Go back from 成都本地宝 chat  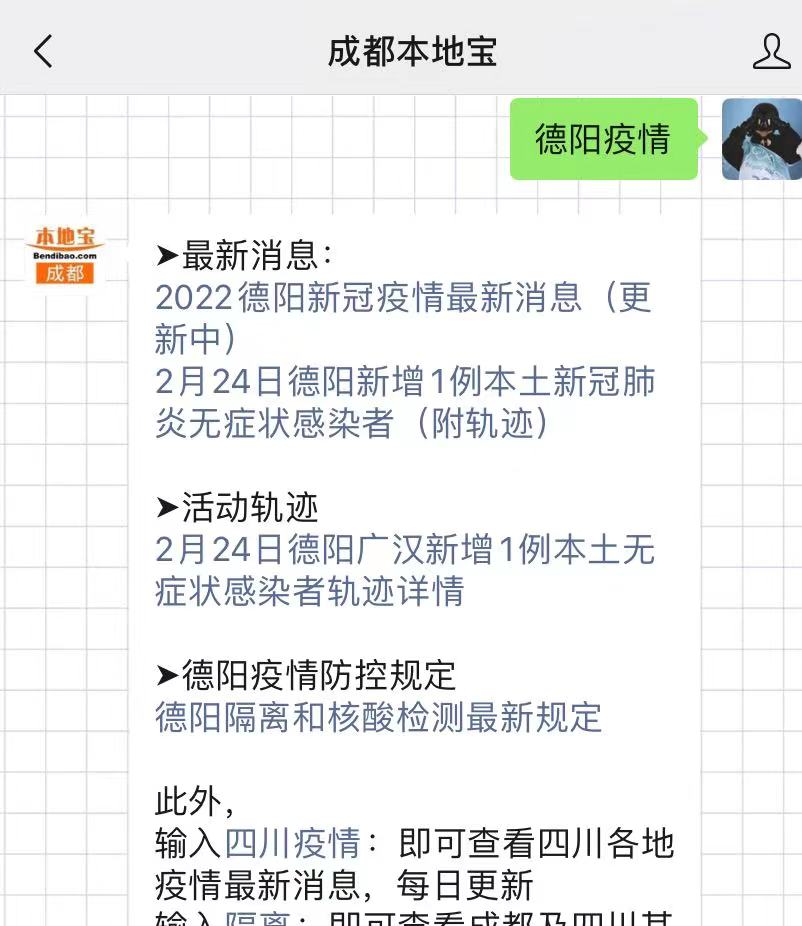click(43, 51)
